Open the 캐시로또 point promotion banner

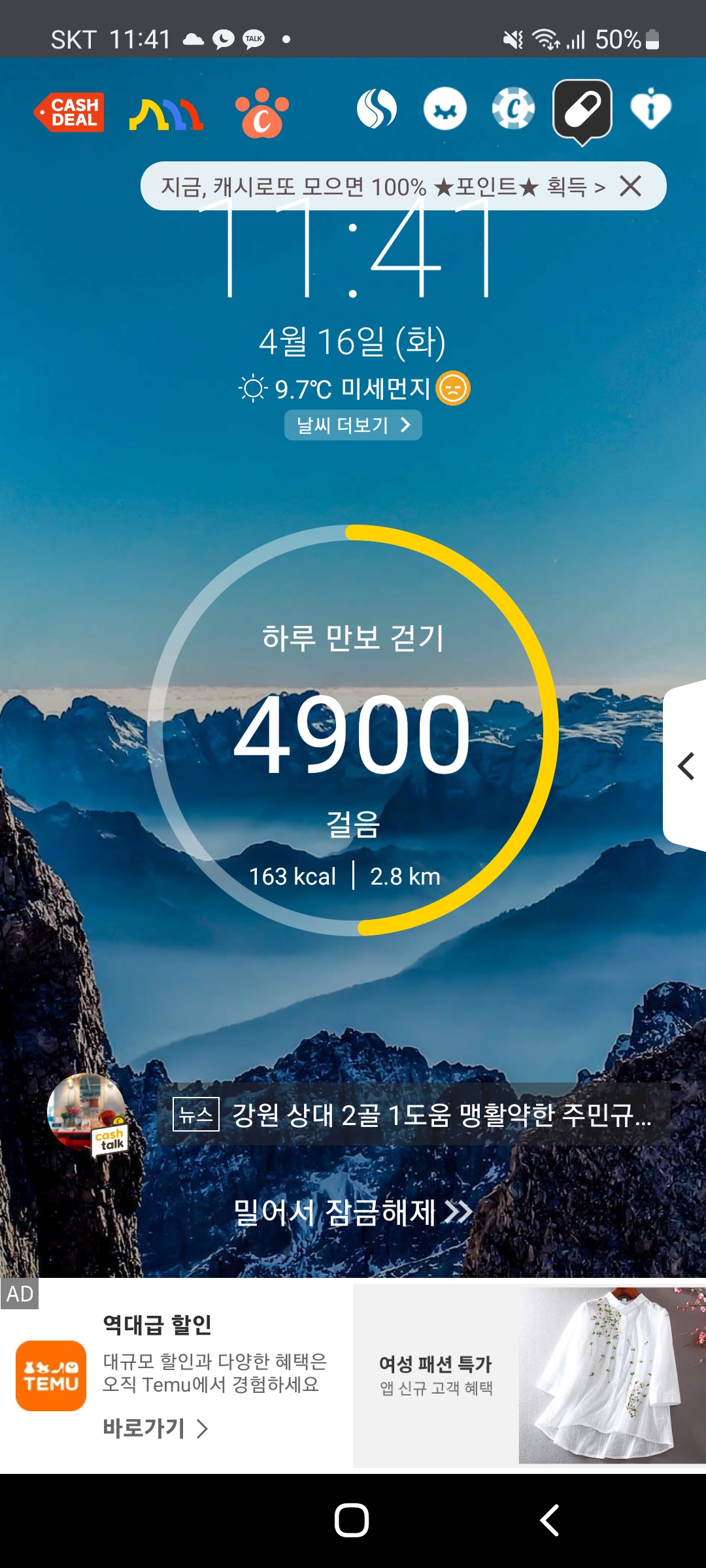[383, 187]
